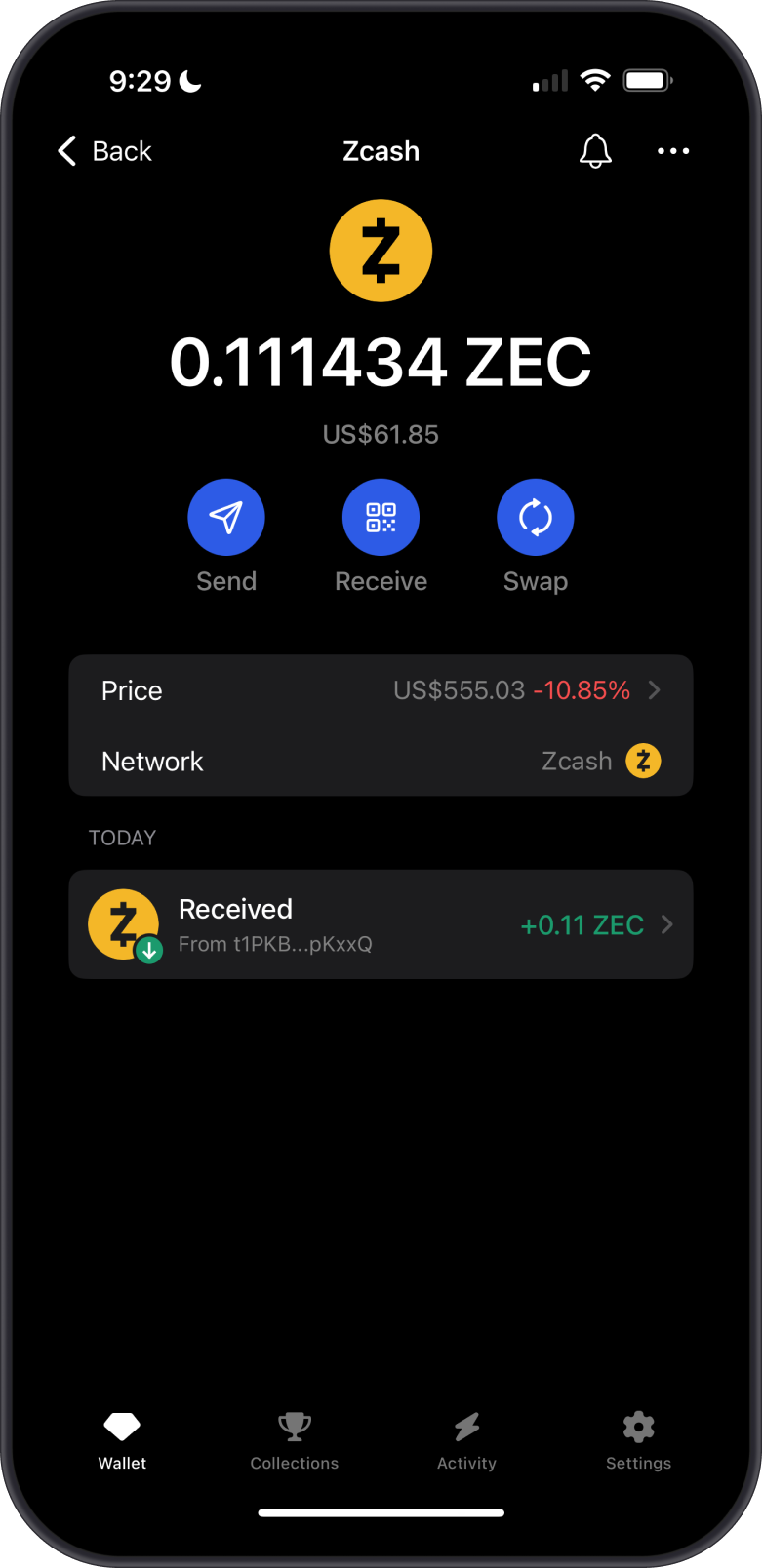Tap the received transaction's Zcash icon
Image resolution: width=763 pixels, height=1568 pixels.
[124, 923]
